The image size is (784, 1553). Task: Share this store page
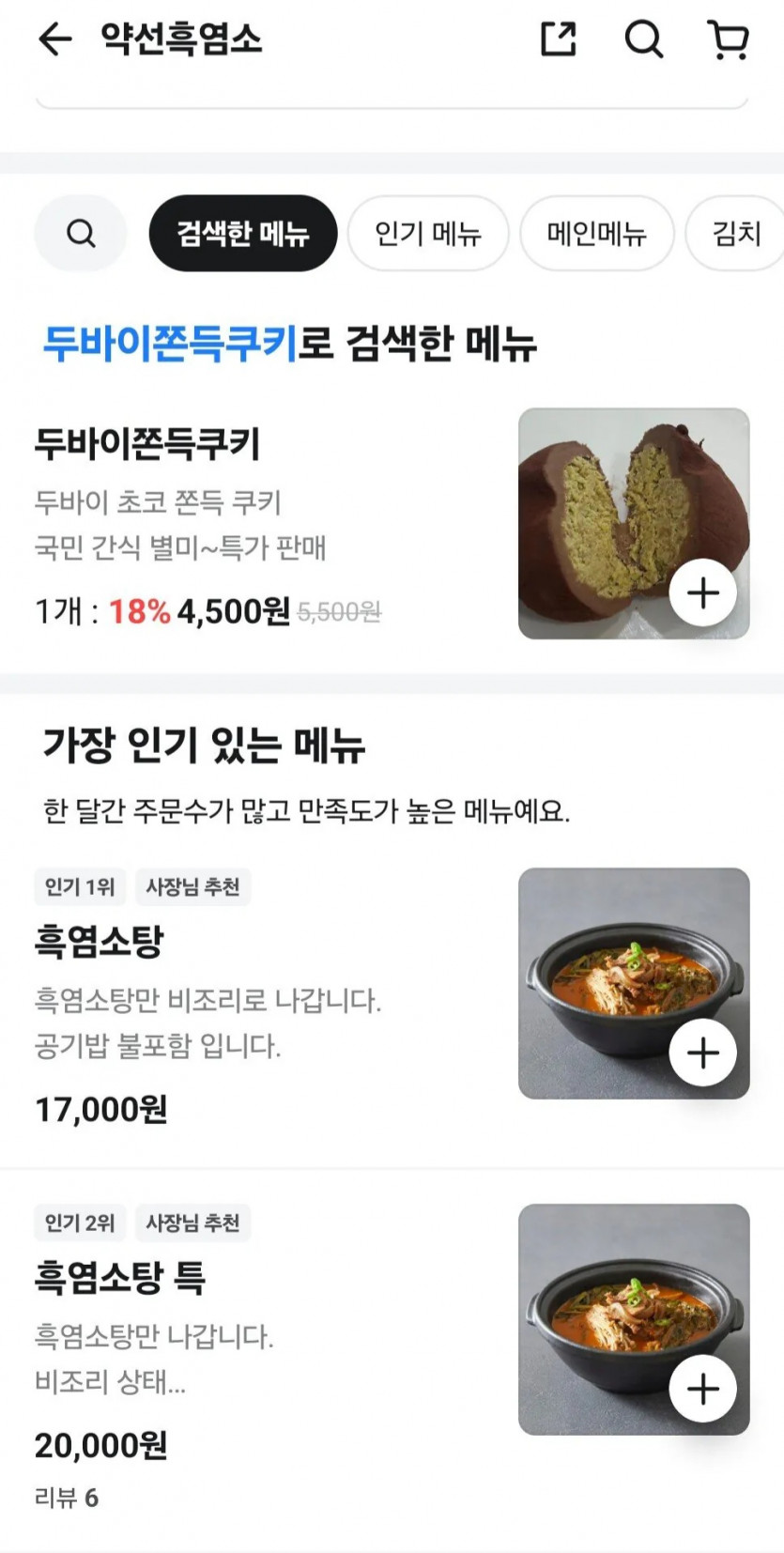click(558, 39)
